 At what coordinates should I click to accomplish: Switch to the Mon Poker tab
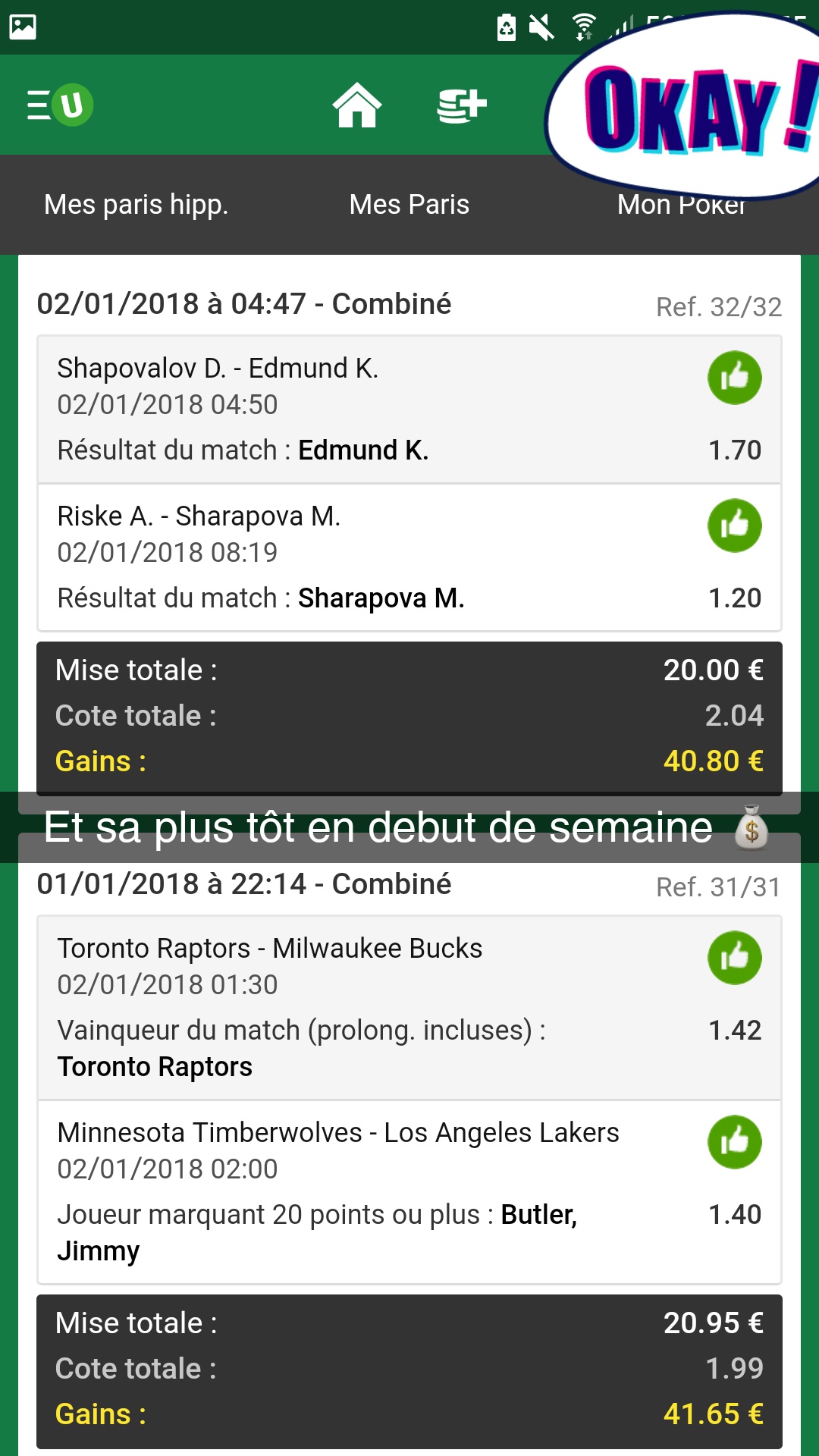[x=682, y=204]
